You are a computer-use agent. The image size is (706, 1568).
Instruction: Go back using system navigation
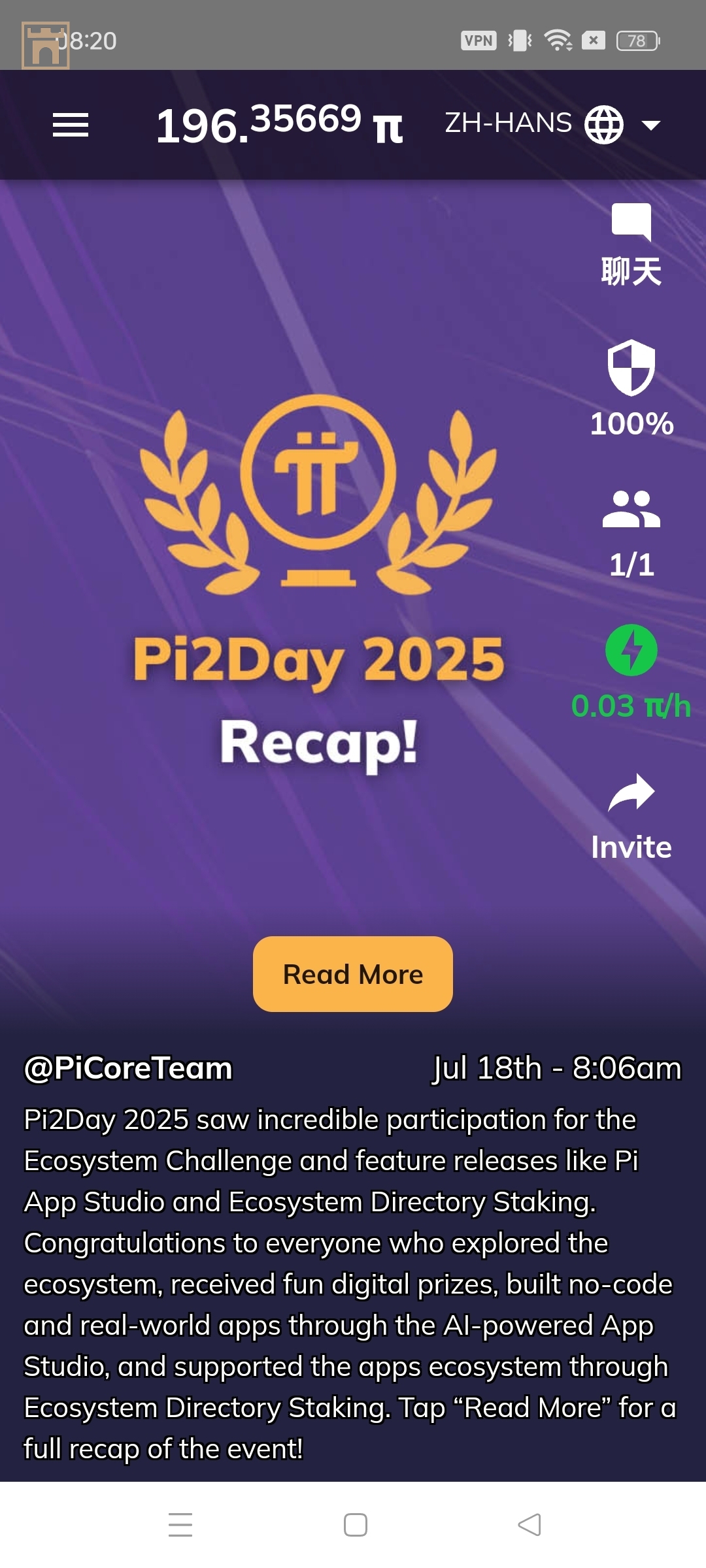click(x=529, y=1525)
